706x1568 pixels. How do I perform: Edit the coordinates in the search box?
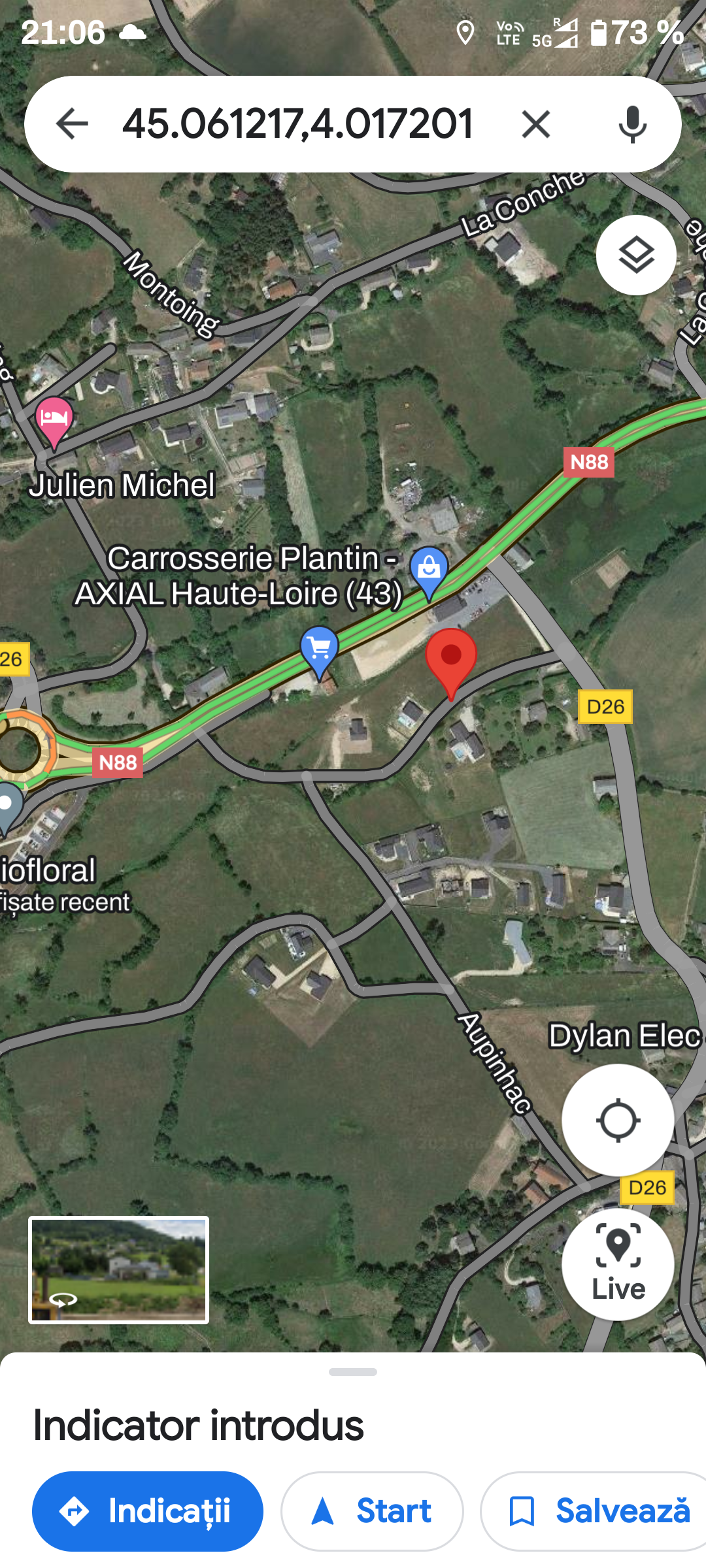pyautogui.click(x=297, y=124)
